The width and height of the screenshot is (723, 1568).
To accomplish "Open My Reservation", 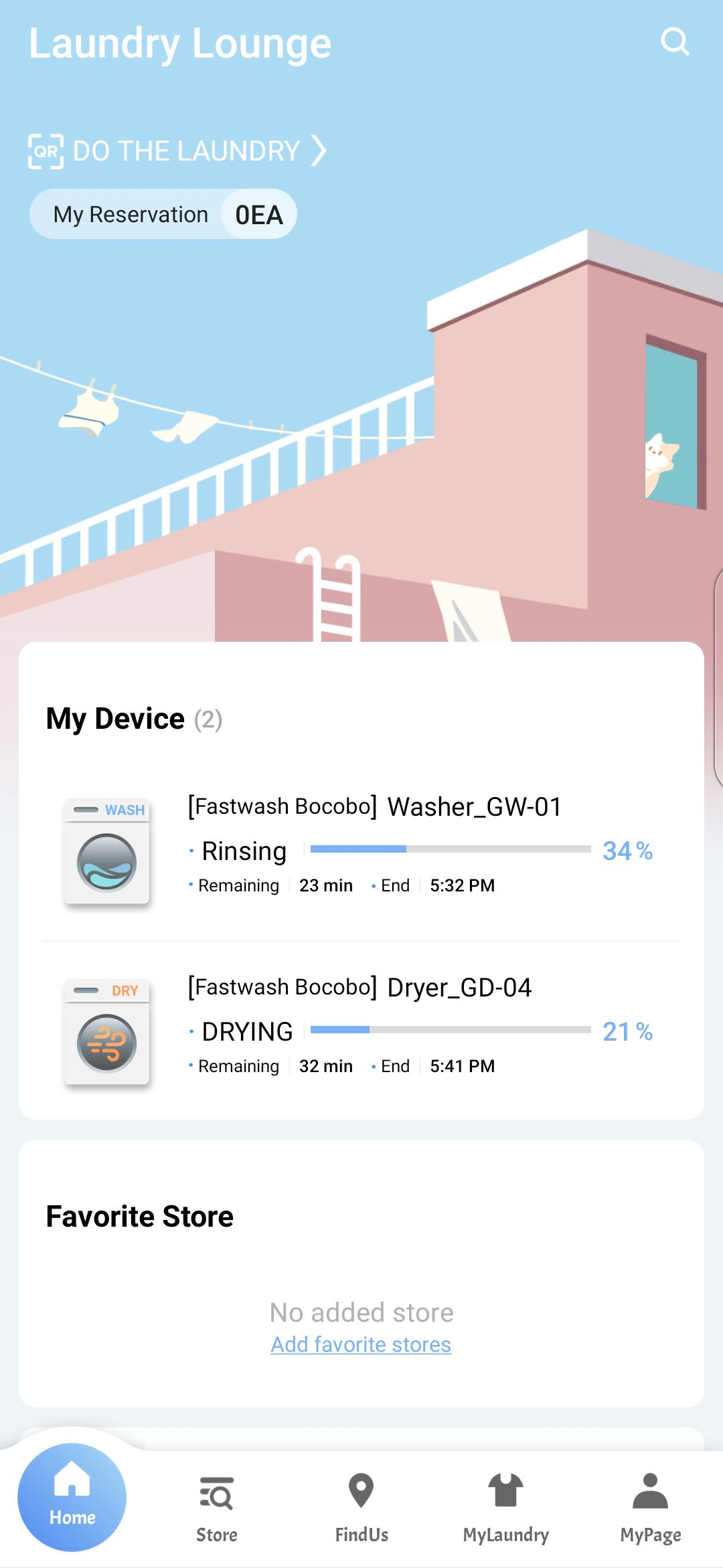I will point(163,214).
